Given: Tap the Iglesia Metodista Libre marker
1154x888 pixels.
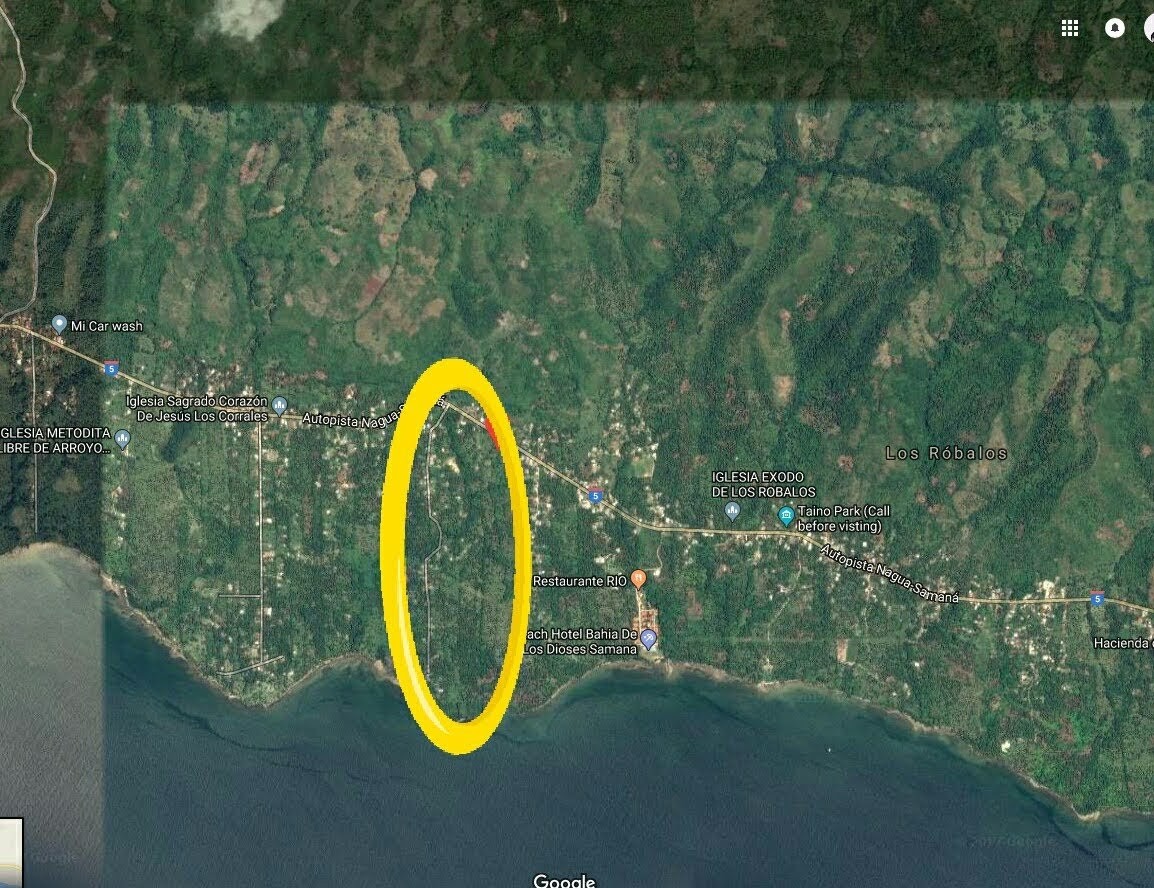Looking at the screenshot, I should coord(122,439).
